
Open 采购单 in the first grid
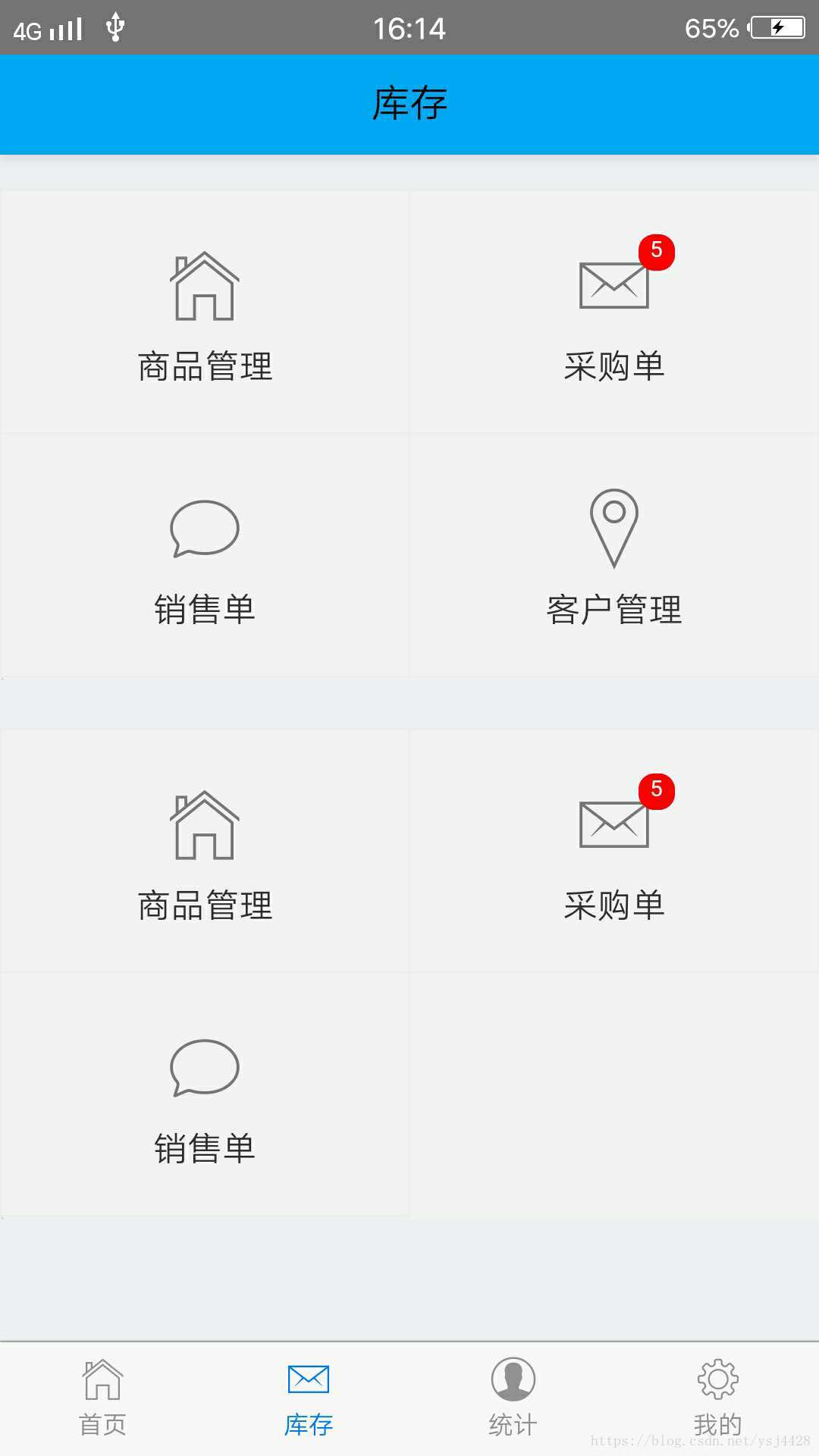614,312
